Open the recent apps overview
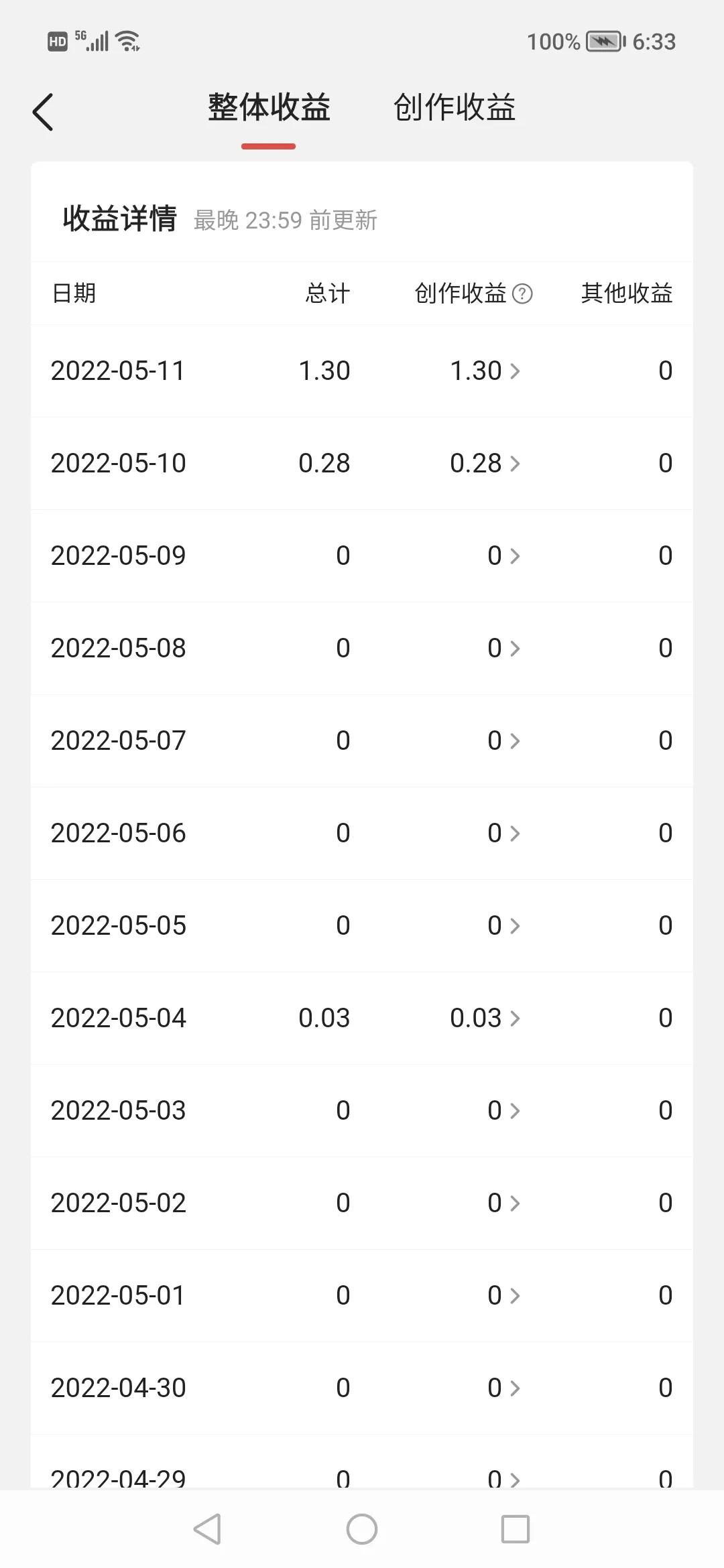724x1568 pixels. (x=516, y=1529)
